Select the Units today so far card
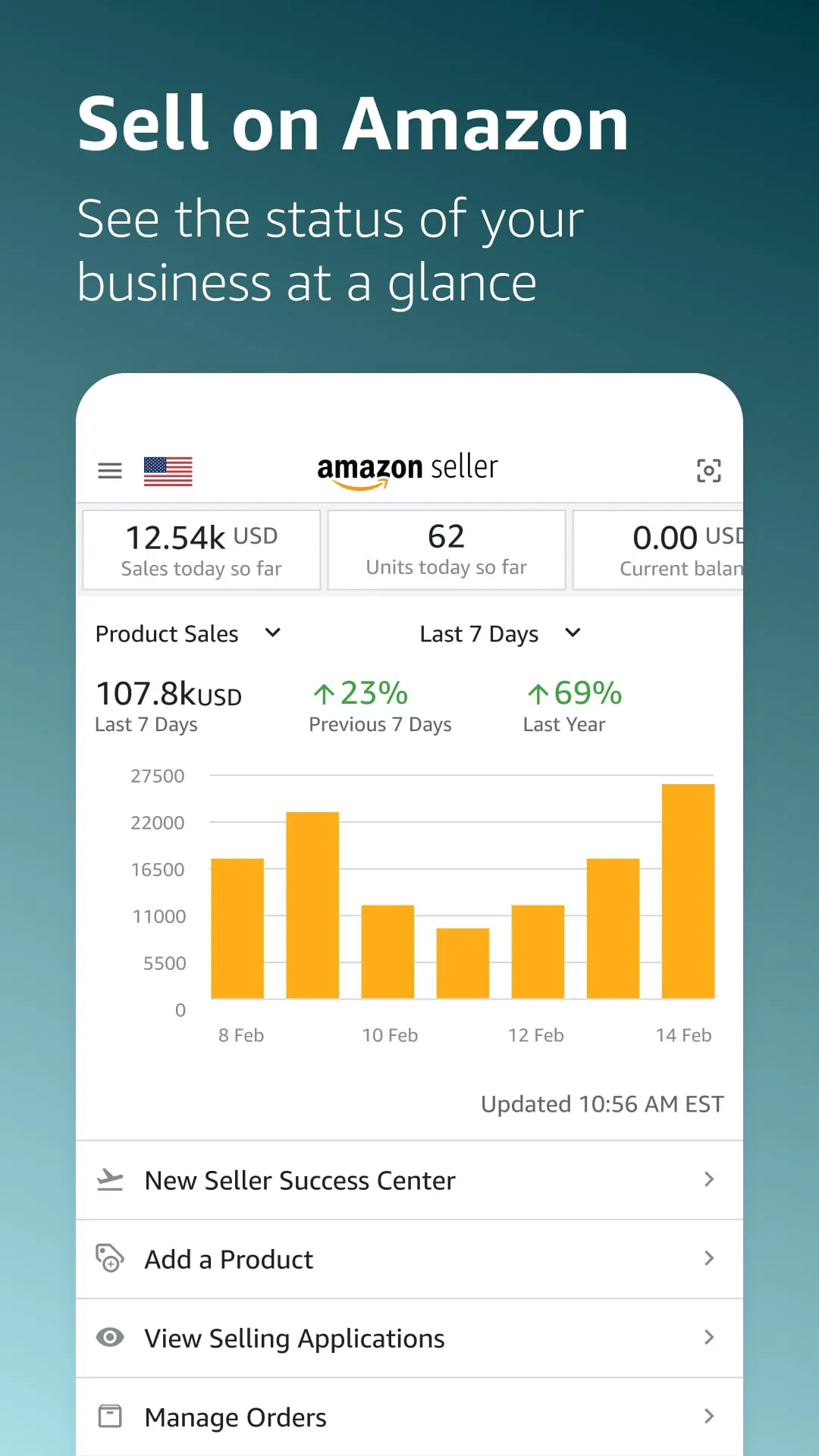The image size is (819, 1456). tap(446, 550)
